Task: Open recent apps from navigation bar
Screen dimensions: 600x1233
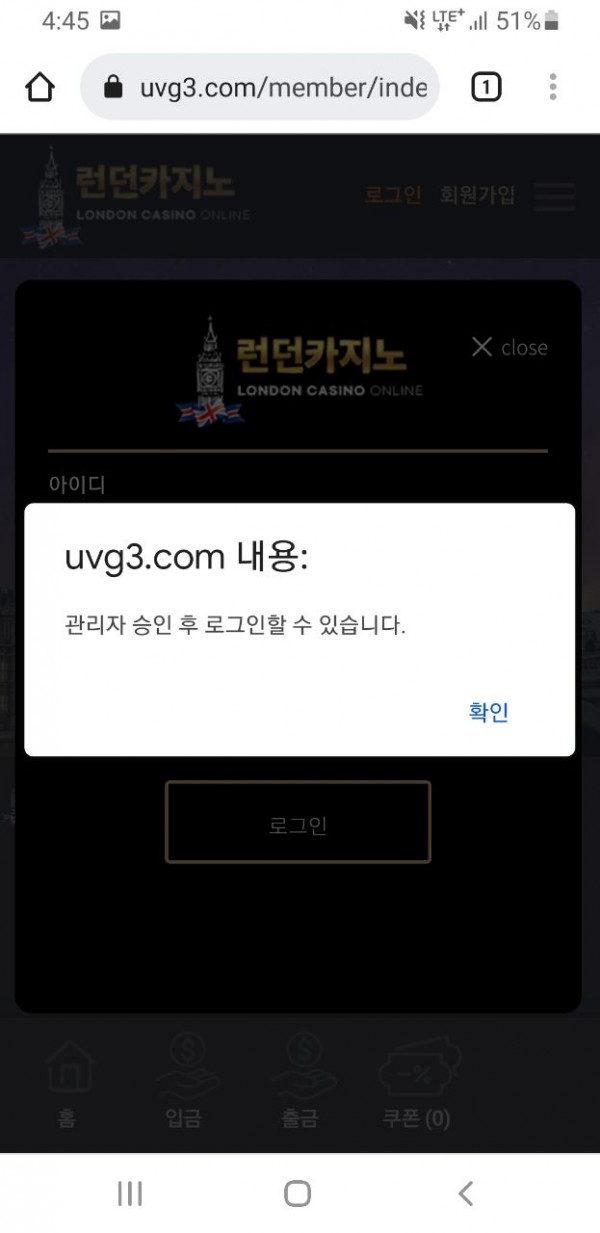Action: pos(130,1193)
